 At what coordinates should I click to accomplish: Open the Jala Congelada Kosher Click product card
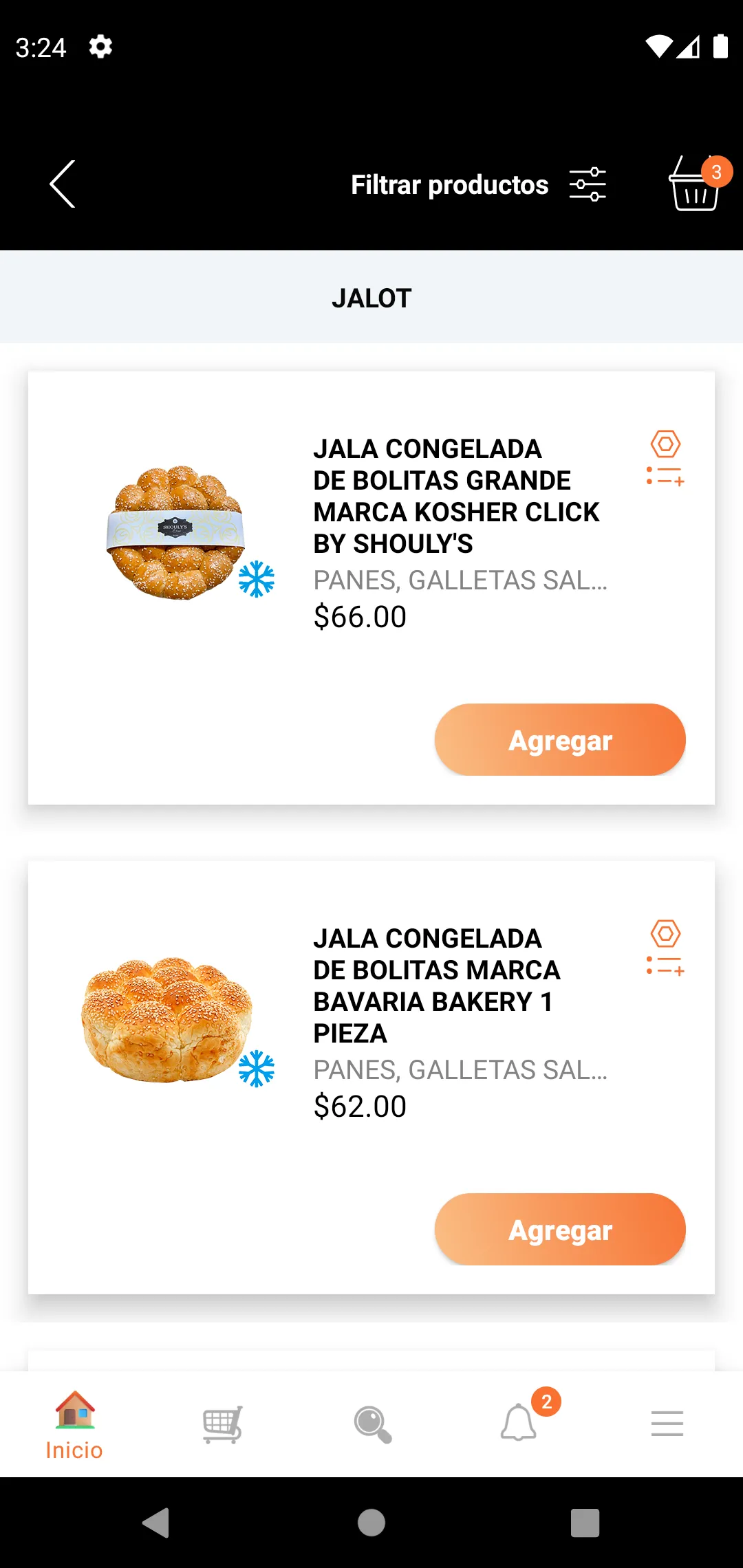tap(371, 588)
